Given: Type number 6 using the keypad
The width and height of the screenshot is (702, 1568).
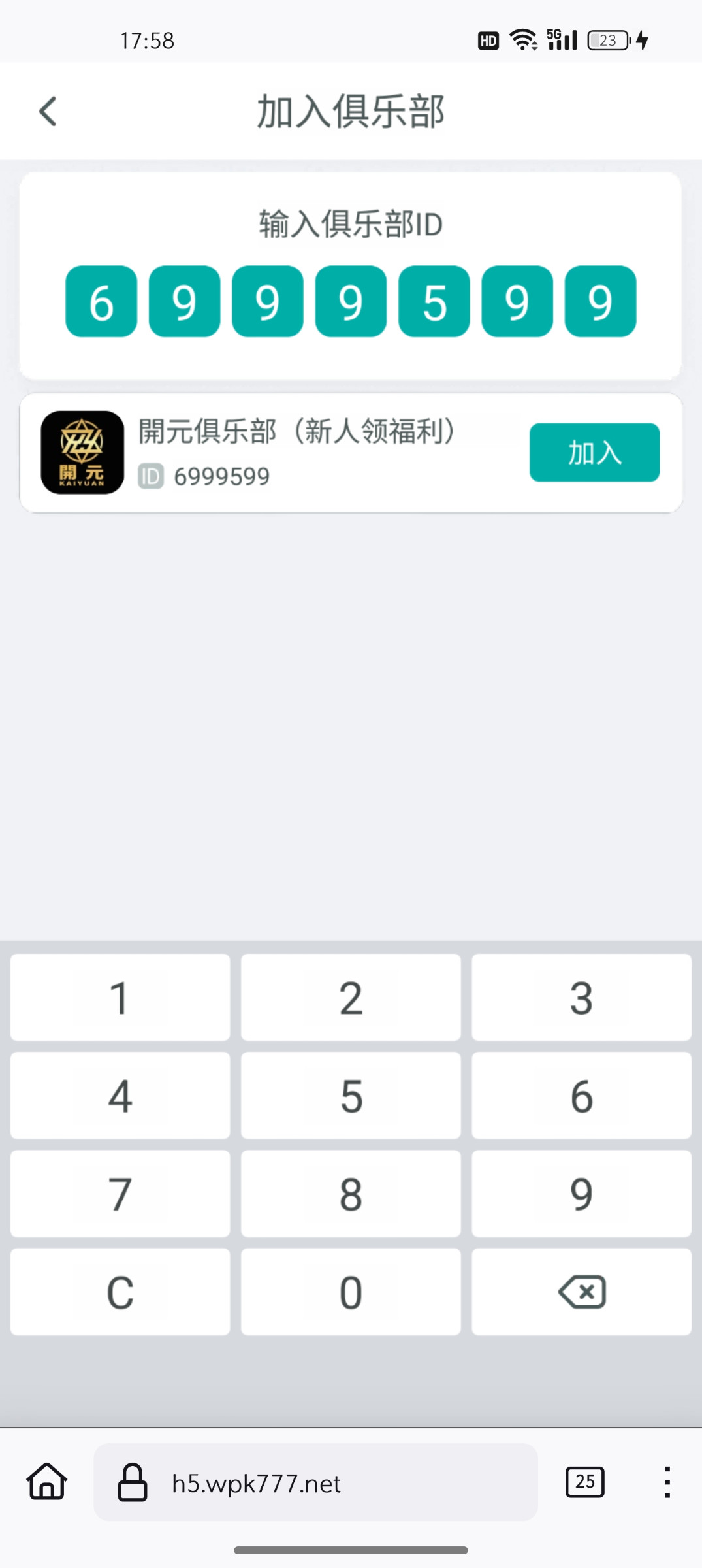Looking at the screenshot, I should [581, 1096].
